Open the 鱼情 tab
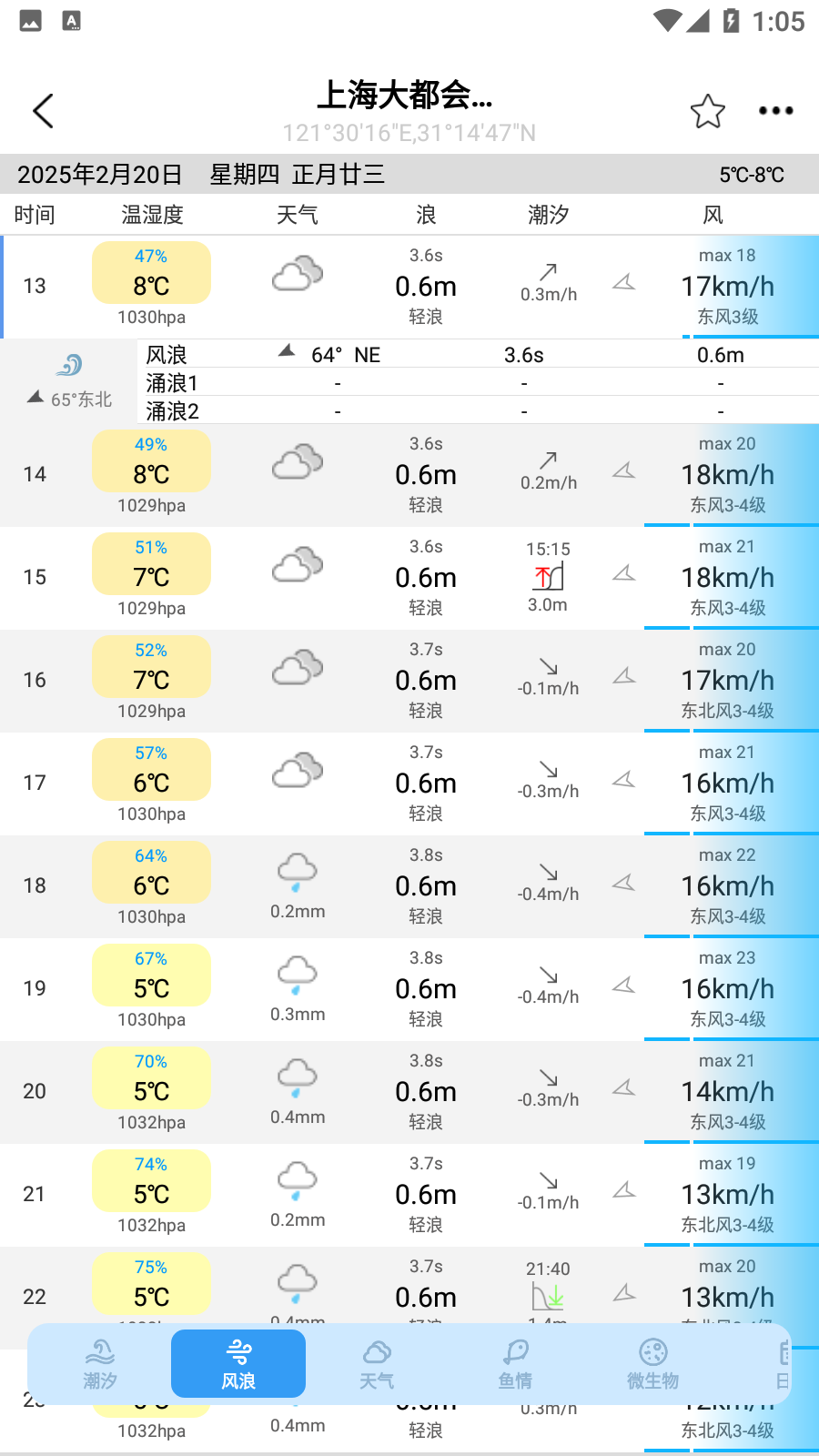Viewport: 819px width, 1456px height. tap(515, 1363)
